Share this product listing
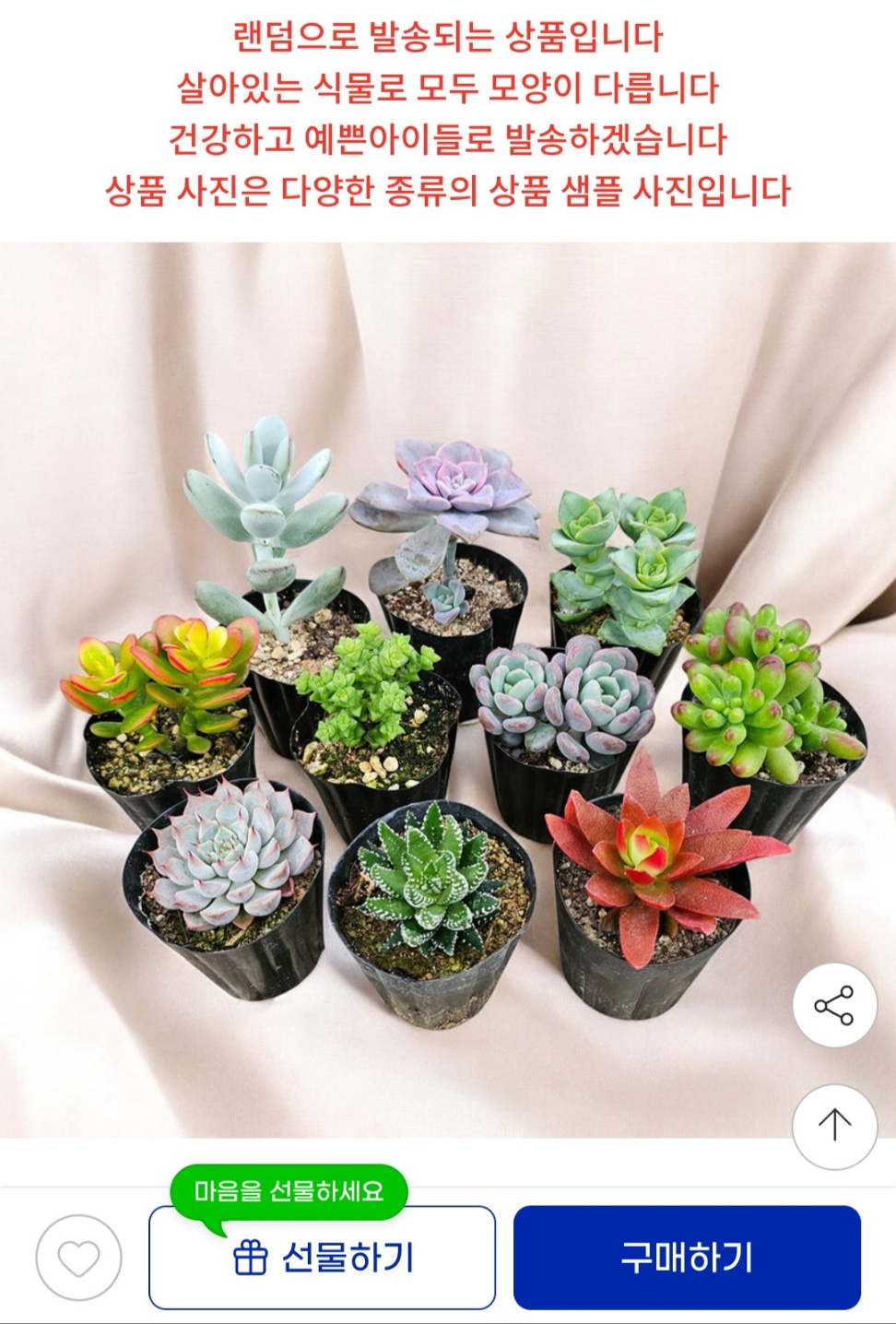 834,1006
